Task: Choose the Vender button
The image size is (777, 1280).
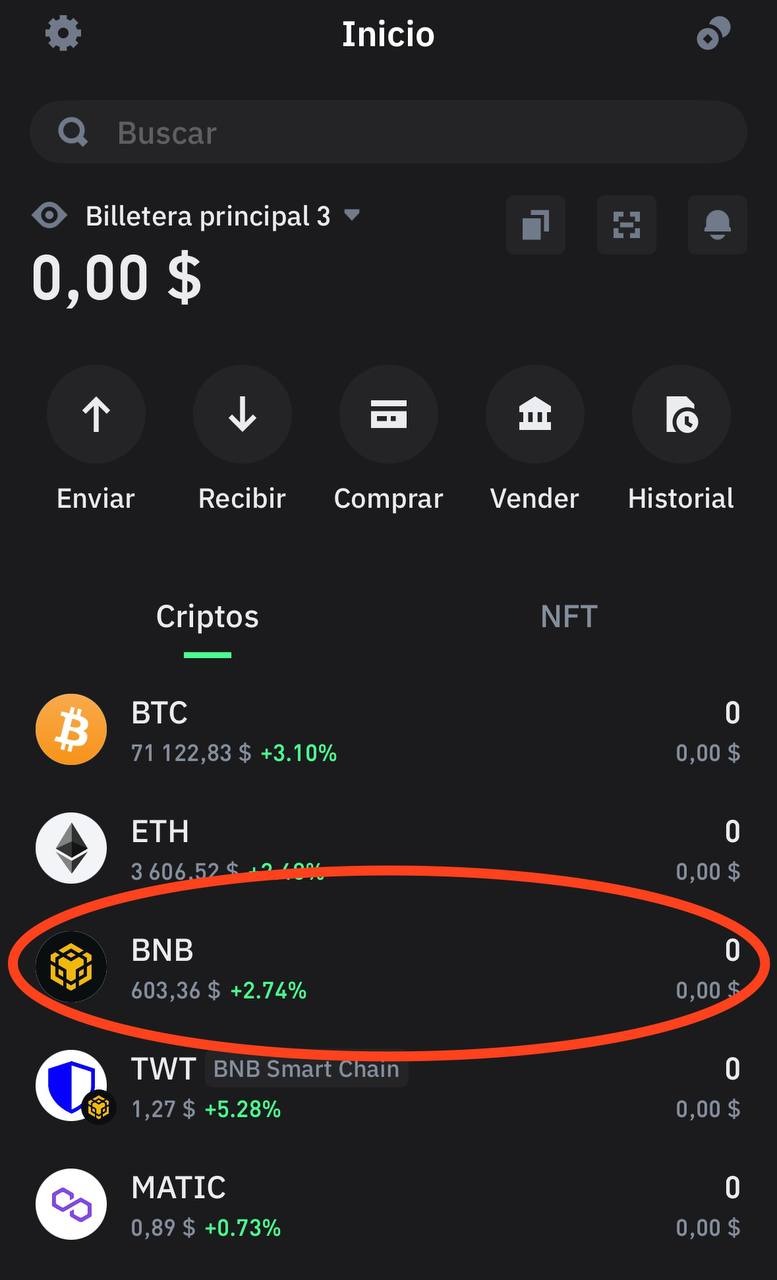Action: click(x=534, y=415)
